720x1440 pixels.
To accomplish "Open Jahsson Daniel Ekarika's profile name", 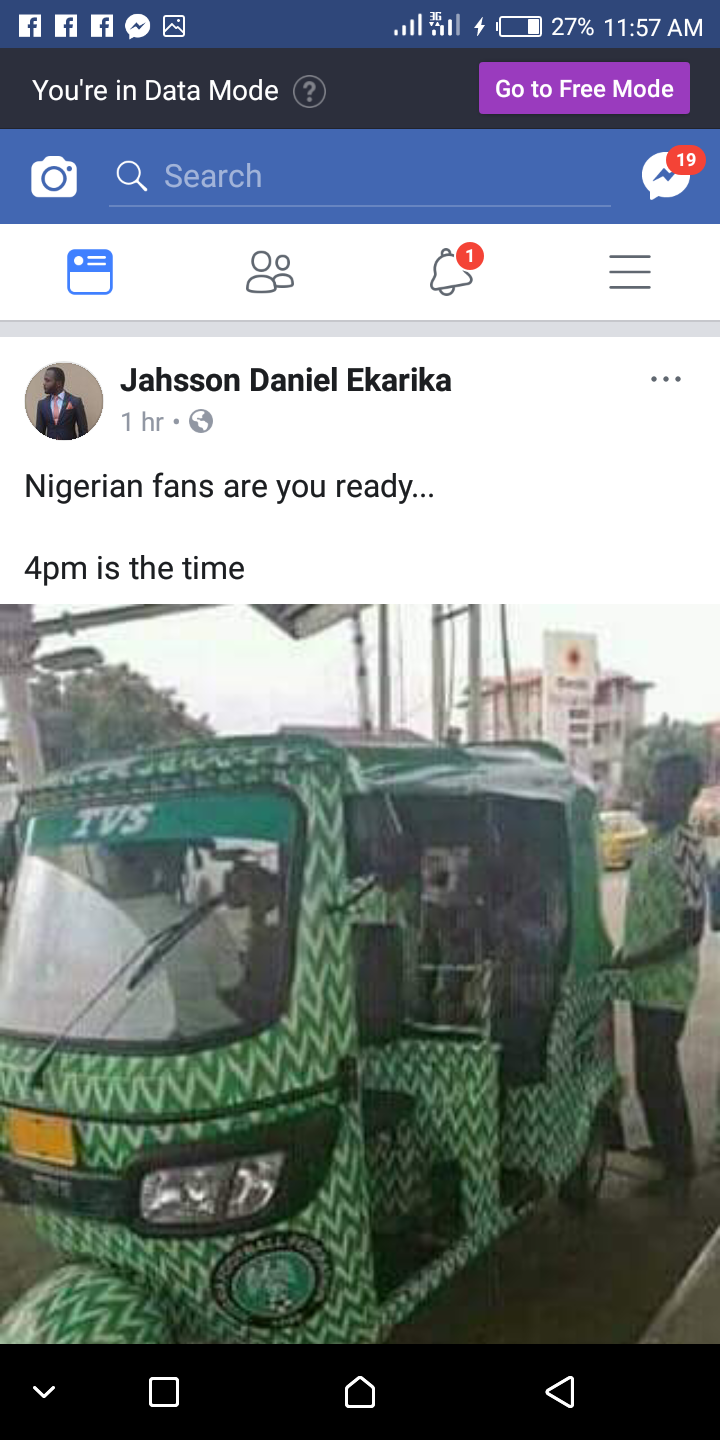I will pyautogui.click(x=286, y=381).
